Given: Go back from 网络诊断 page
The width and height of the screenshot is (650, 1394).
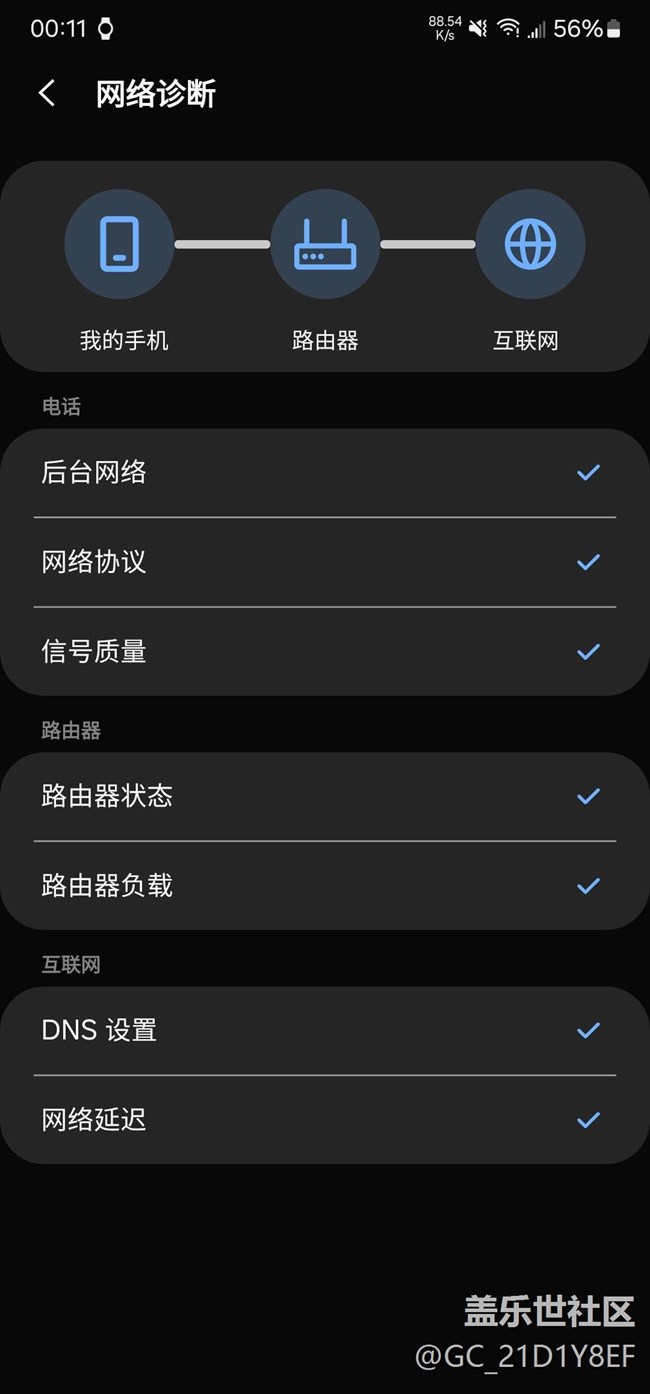Looking at the screenshot, I should click(47, 94).
